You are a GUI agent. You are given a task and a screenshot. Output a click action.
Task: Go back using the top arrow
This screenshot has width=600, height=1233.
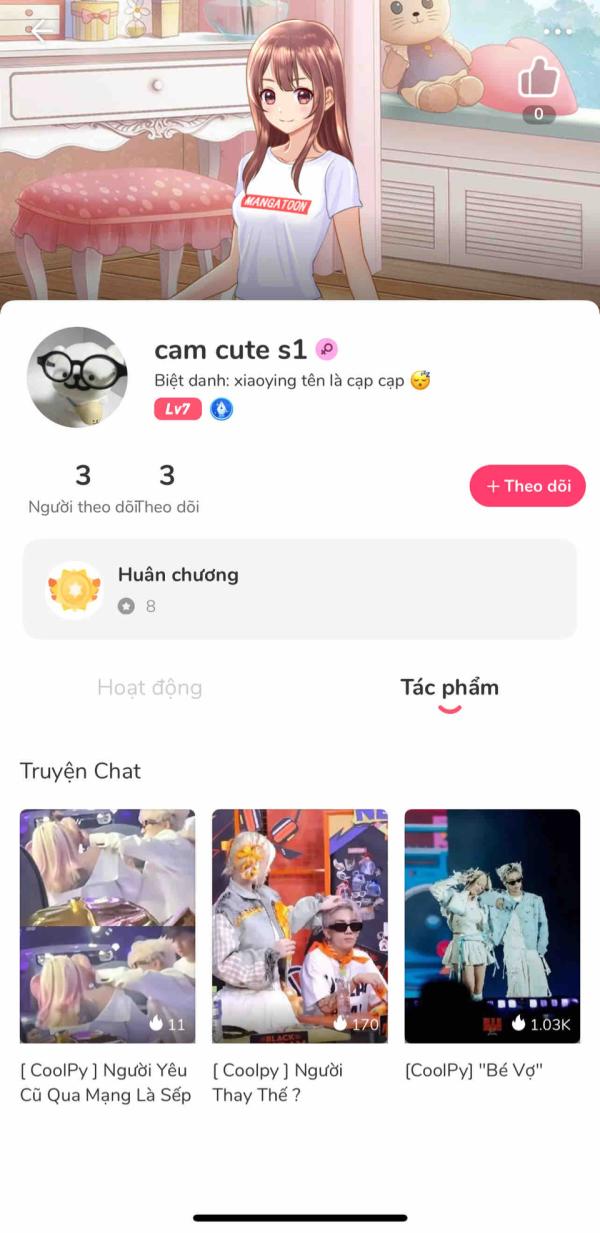point(40,32)
